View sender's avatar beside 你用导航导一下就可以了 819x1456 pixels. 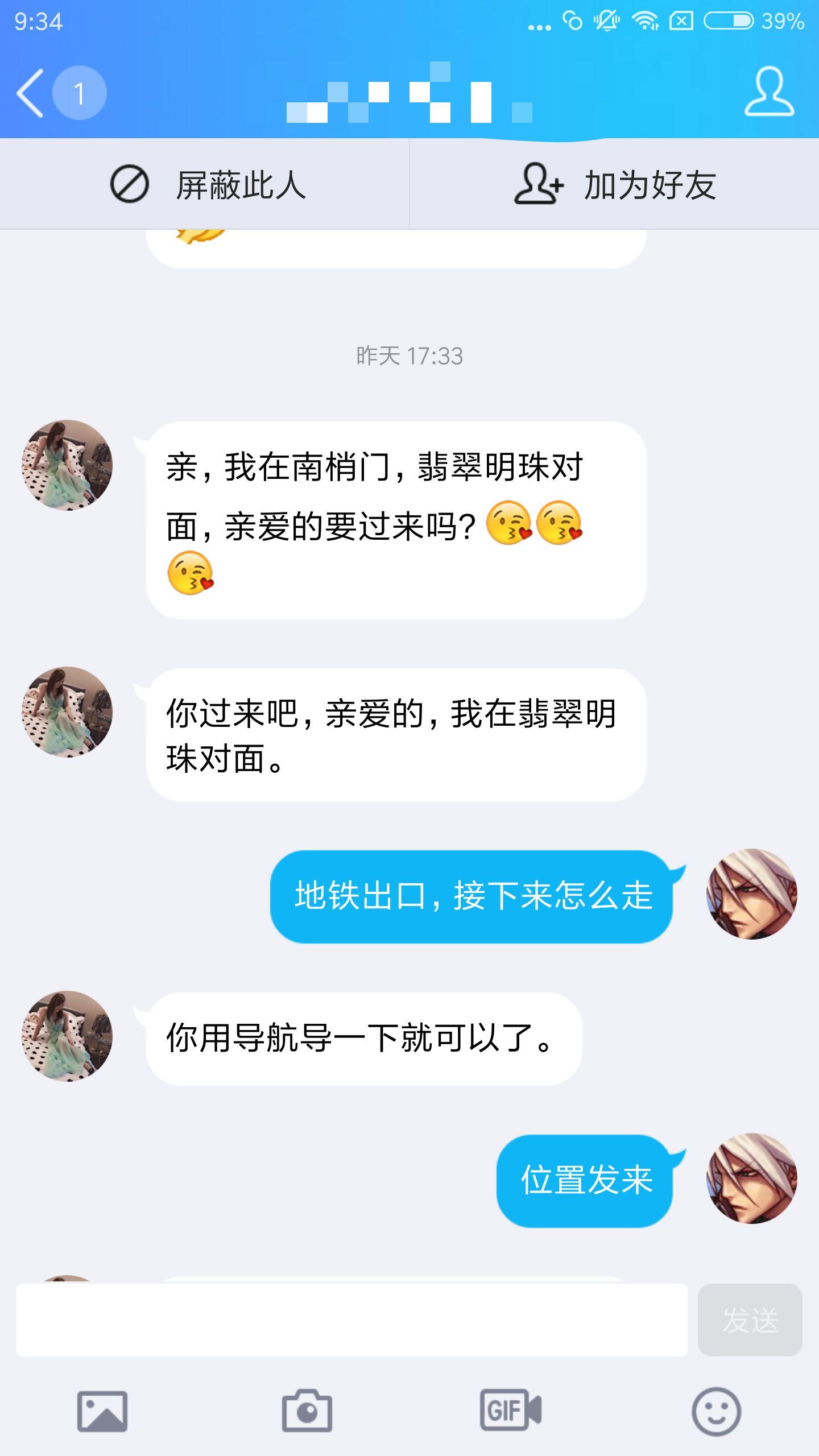pos(67,1036)
